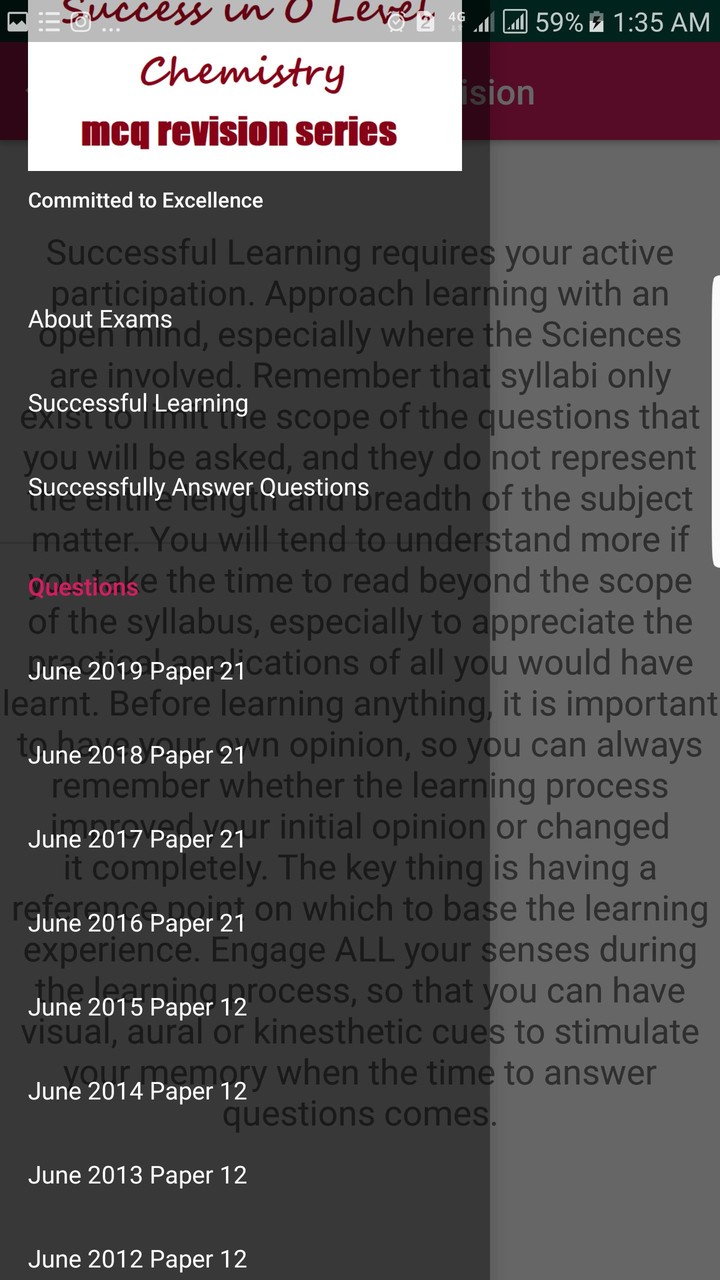Select June 2014 Paper 12
The width and height of the screenshot is (720, 1280).
pos(137,1092)
